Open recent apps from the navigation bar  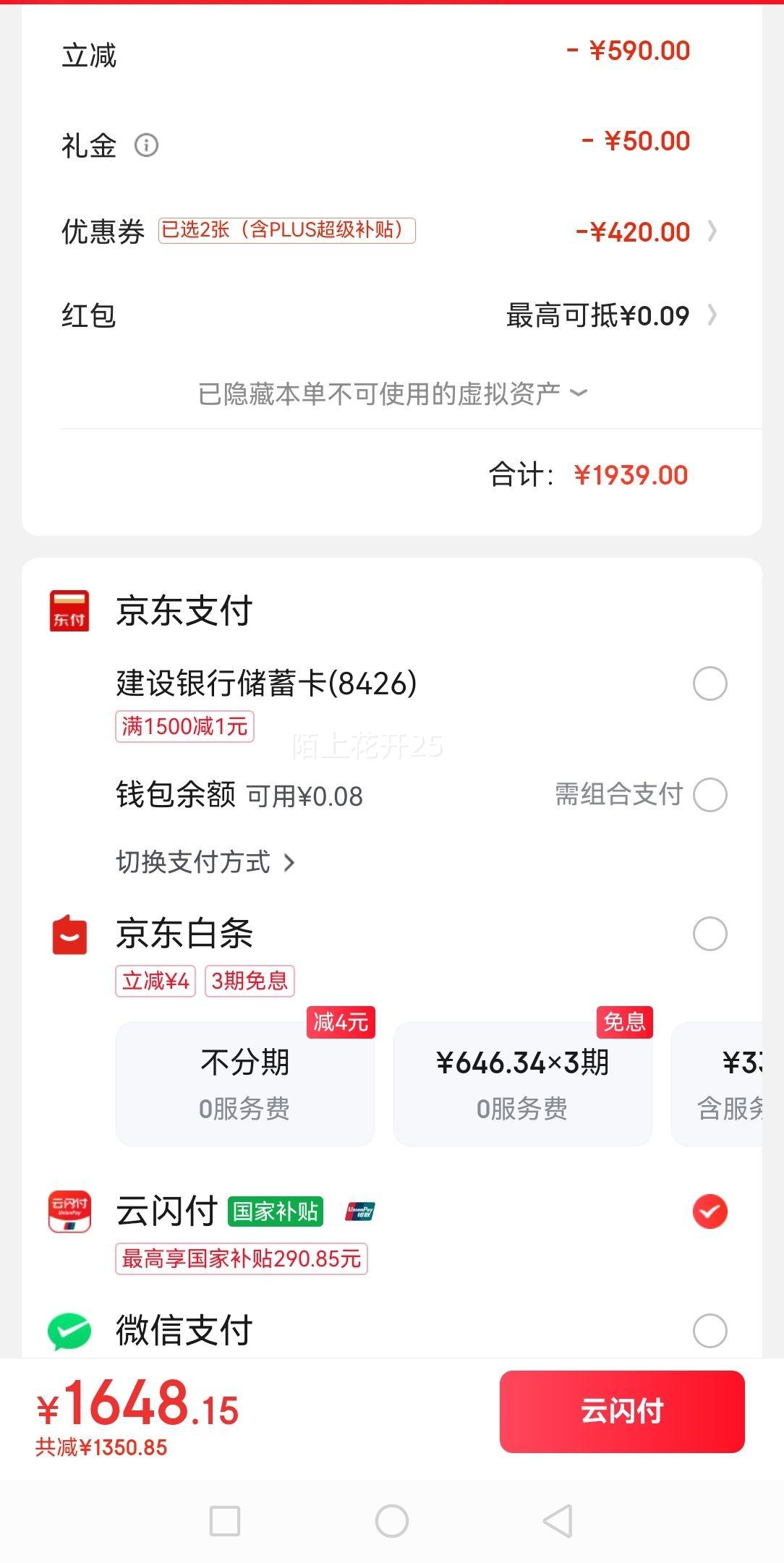[225, 1520]
